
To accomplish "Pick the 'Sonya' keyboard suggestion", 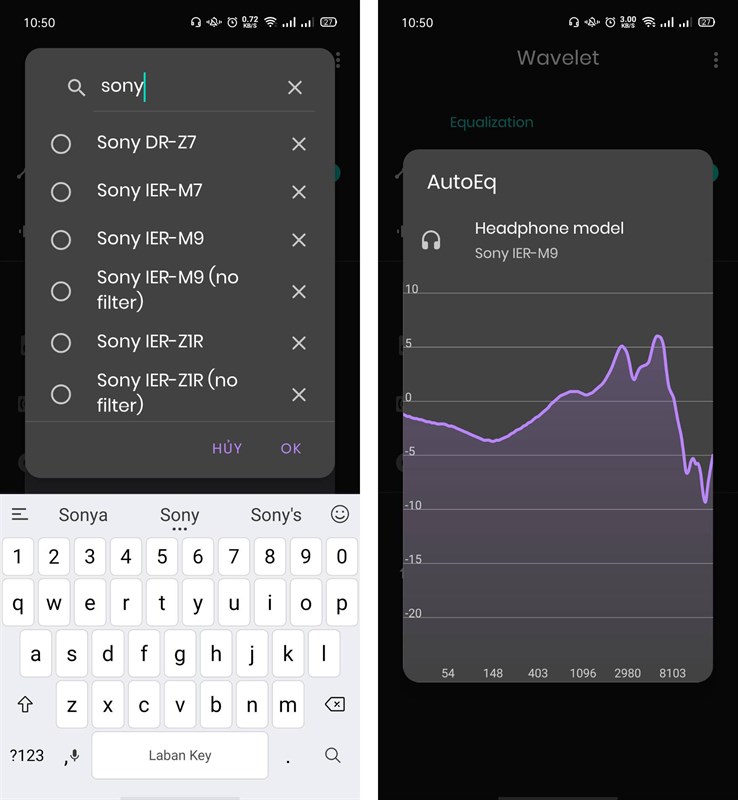I will tap(83, 515).
